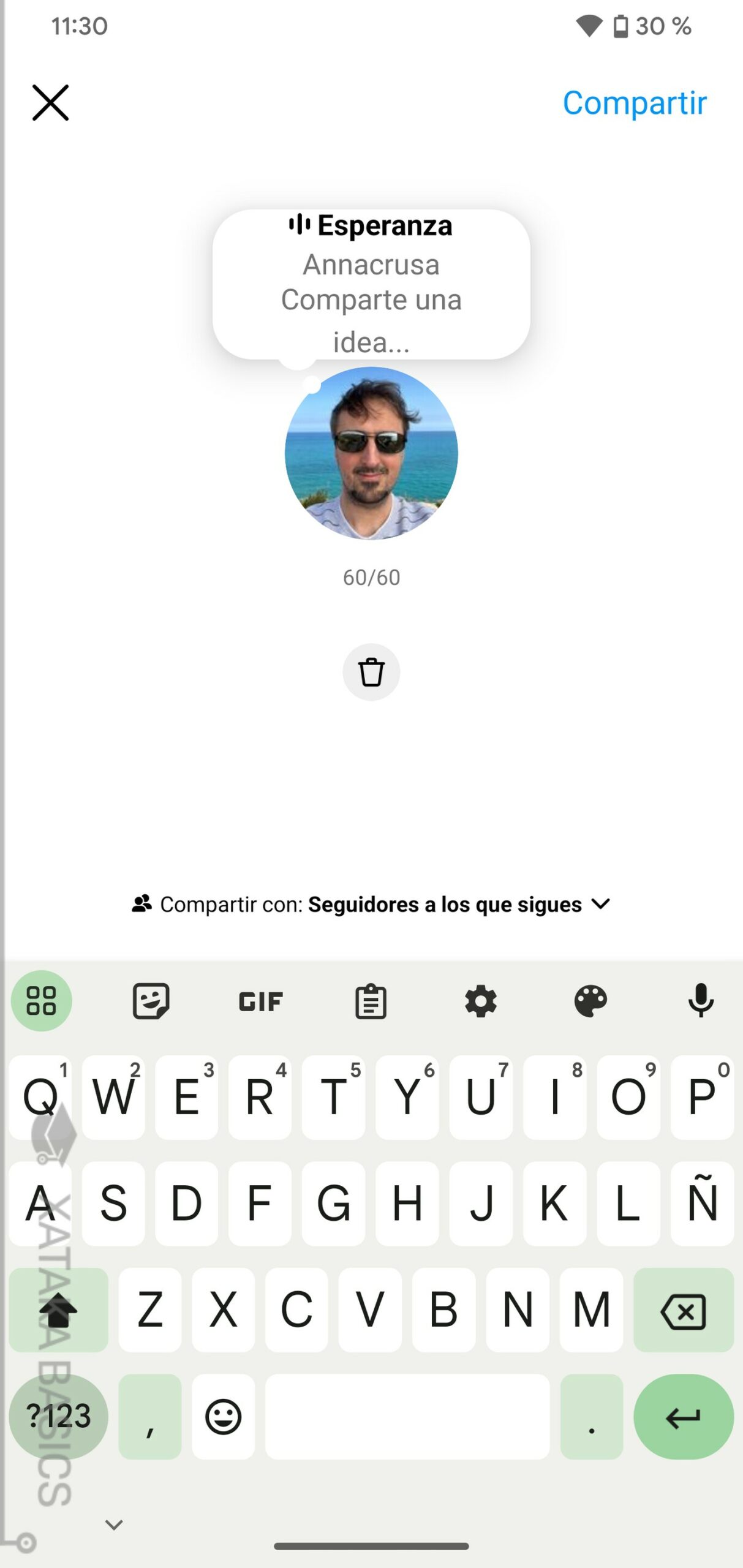The image size is (743, 1568).
Task: Open the keyboard tools grid menu
Action: 41,1001
